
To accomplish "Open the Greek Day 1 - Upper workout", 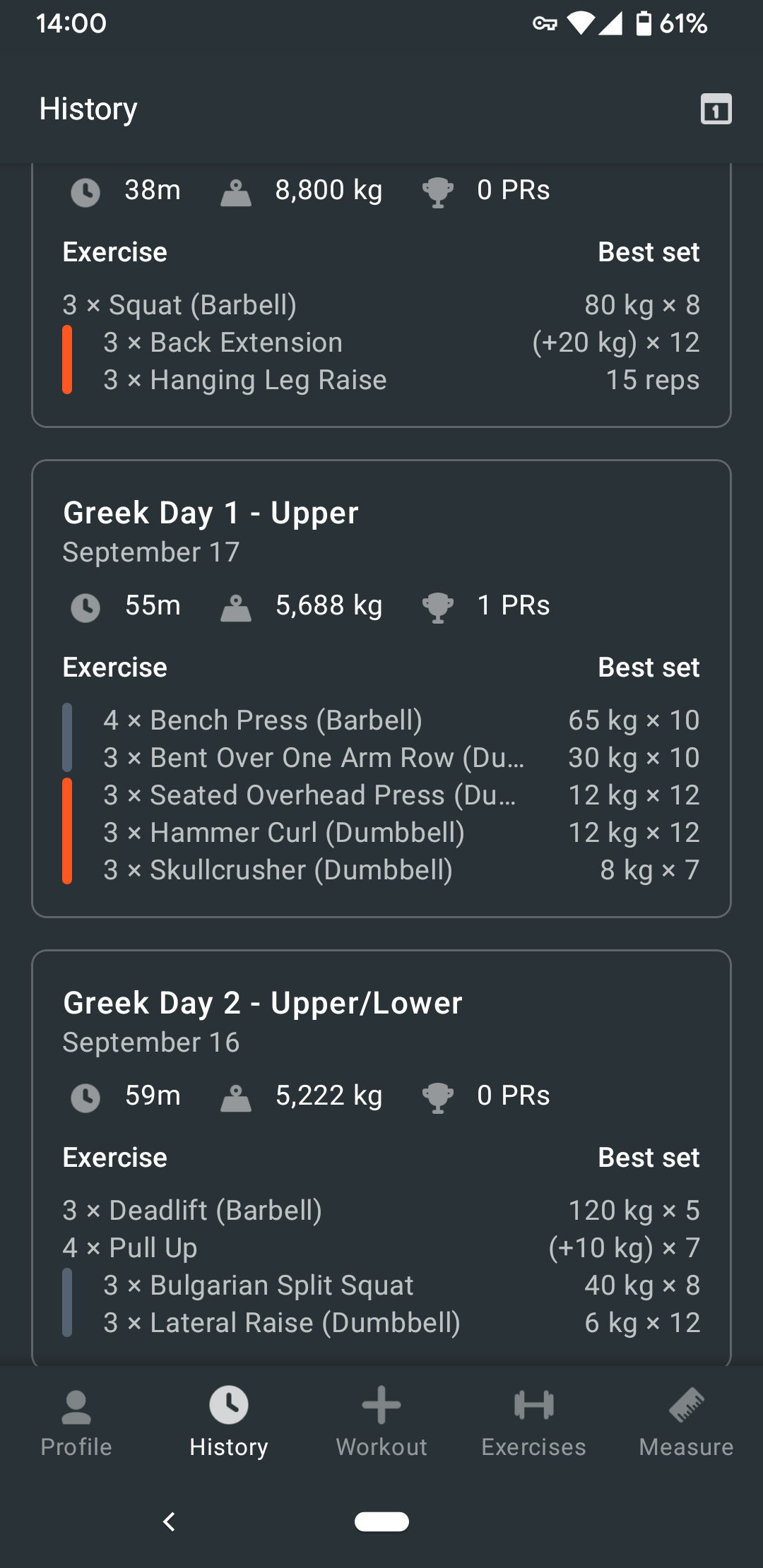I will (381, 689).
